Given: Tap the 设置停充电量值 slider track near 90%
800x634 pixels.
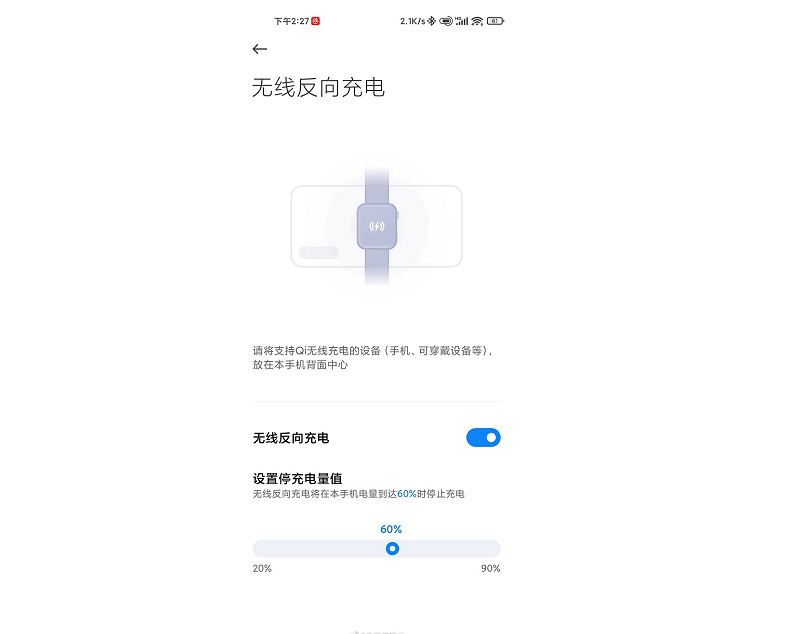Looking at the screenshot, I should click(492, 548).
